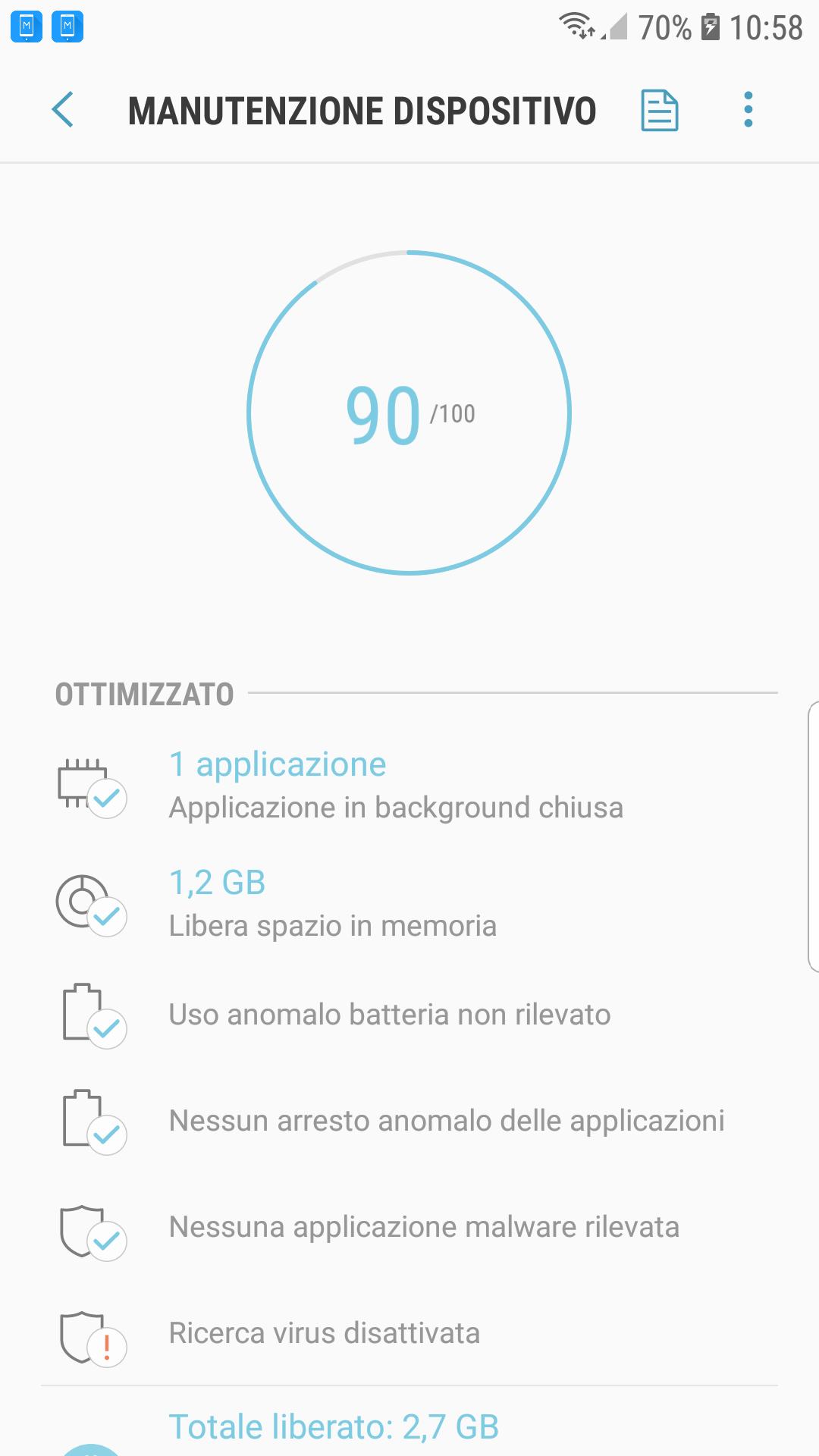Open the 1,2 GB Libera spazio row
Image resolution: width=819 pixels, height=1456 pixels.
point(409,902)
